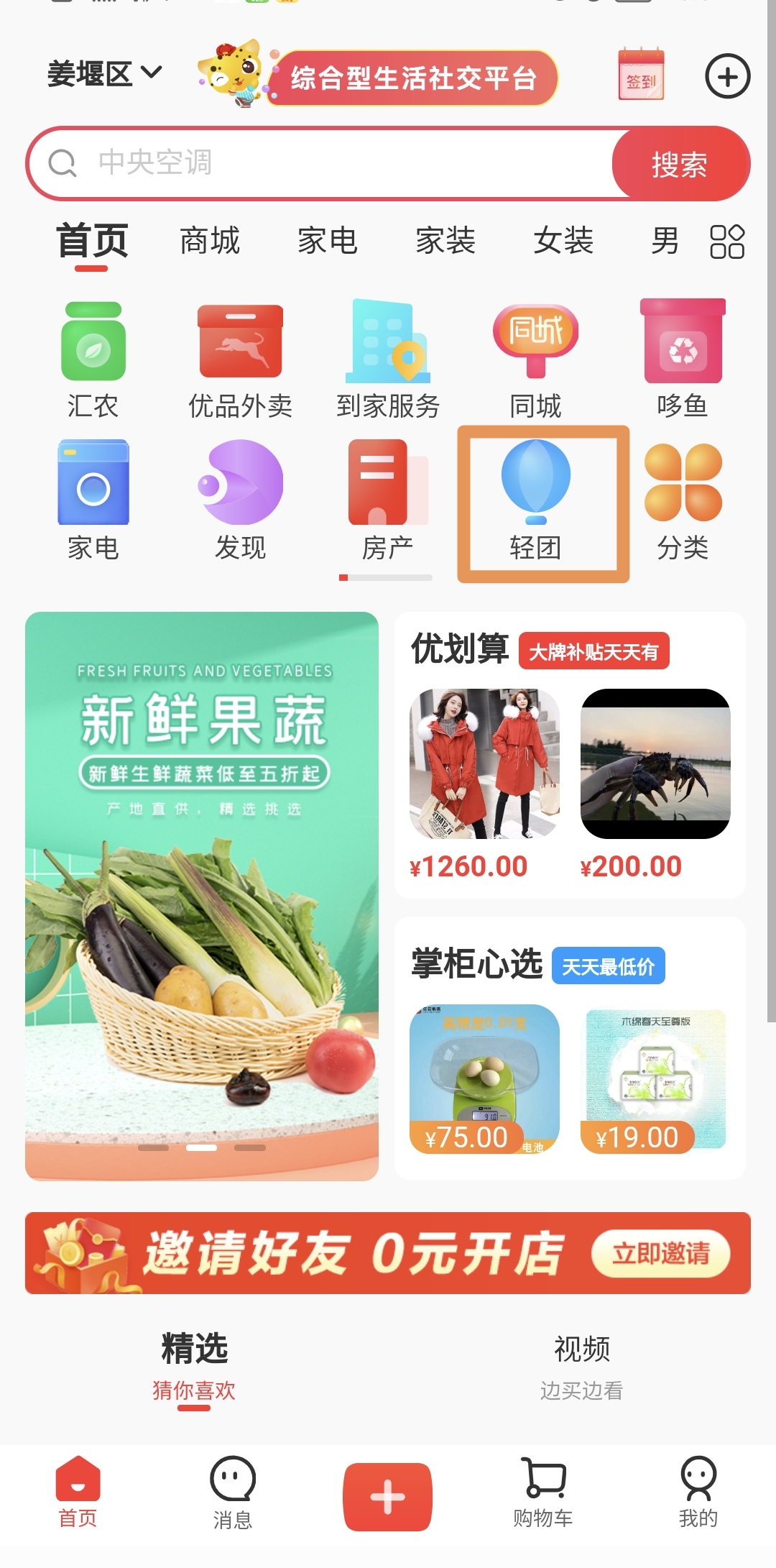This screenshot has width=776, height=1568.
Task: View the ¥19.00 product in 掌柜心选
Action: tap(655, 1078)
